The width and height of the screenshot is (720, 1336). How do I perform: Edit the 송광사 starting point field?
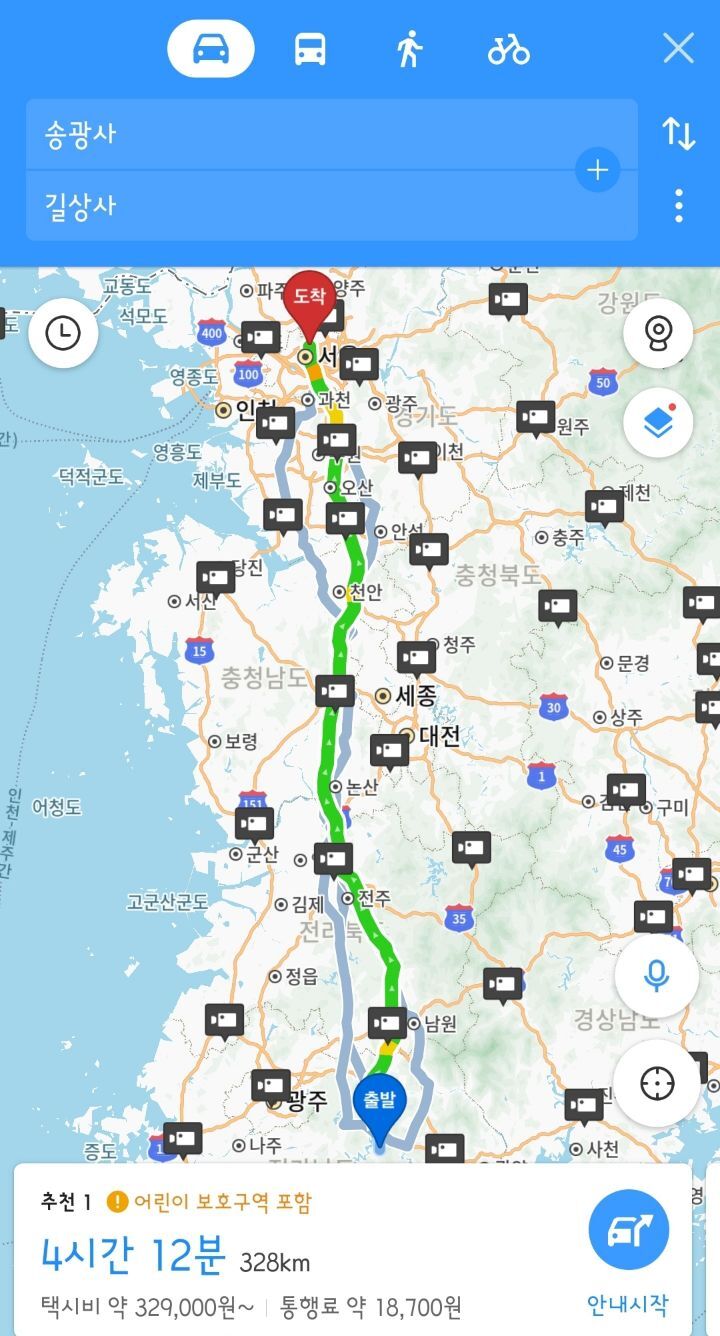pos(300,134)
